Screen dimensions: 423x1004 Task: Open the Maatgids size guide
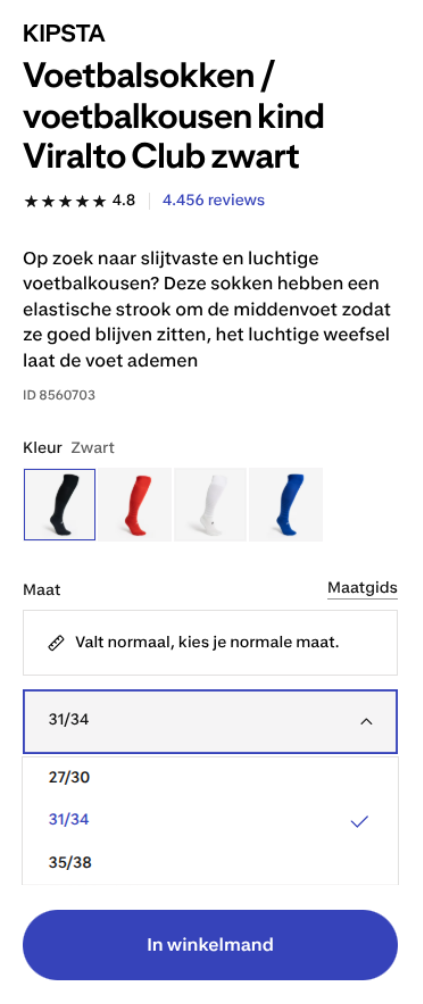(x=362, y=588)
